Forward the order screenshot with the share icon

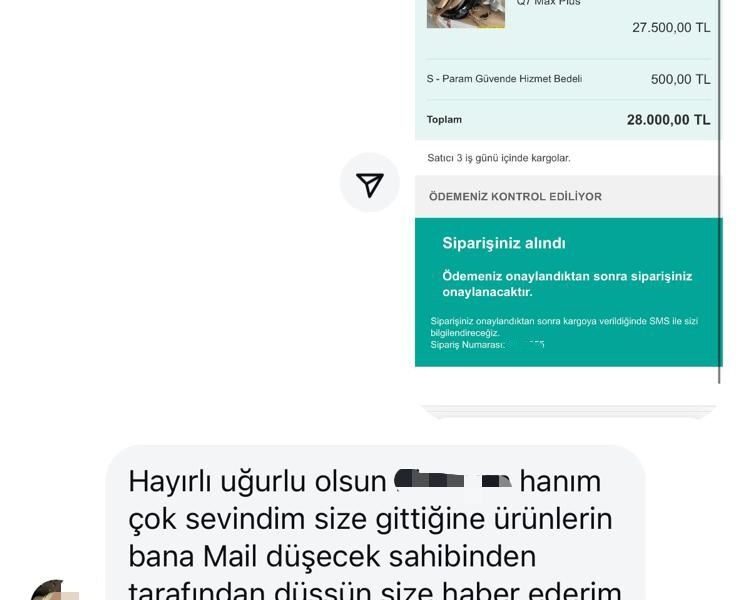[x=370, y=184]
